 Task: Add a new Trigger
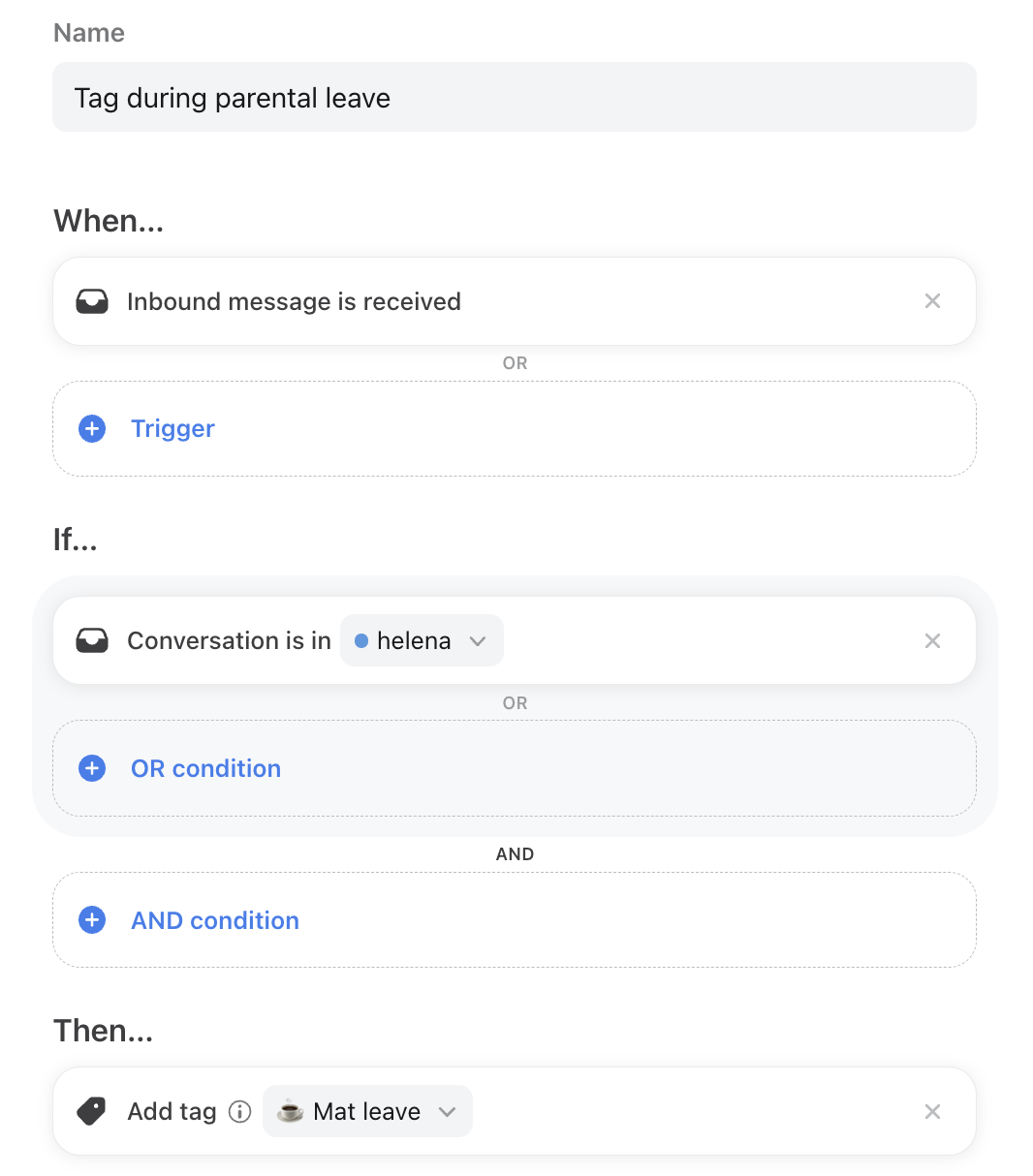[172, 428]
